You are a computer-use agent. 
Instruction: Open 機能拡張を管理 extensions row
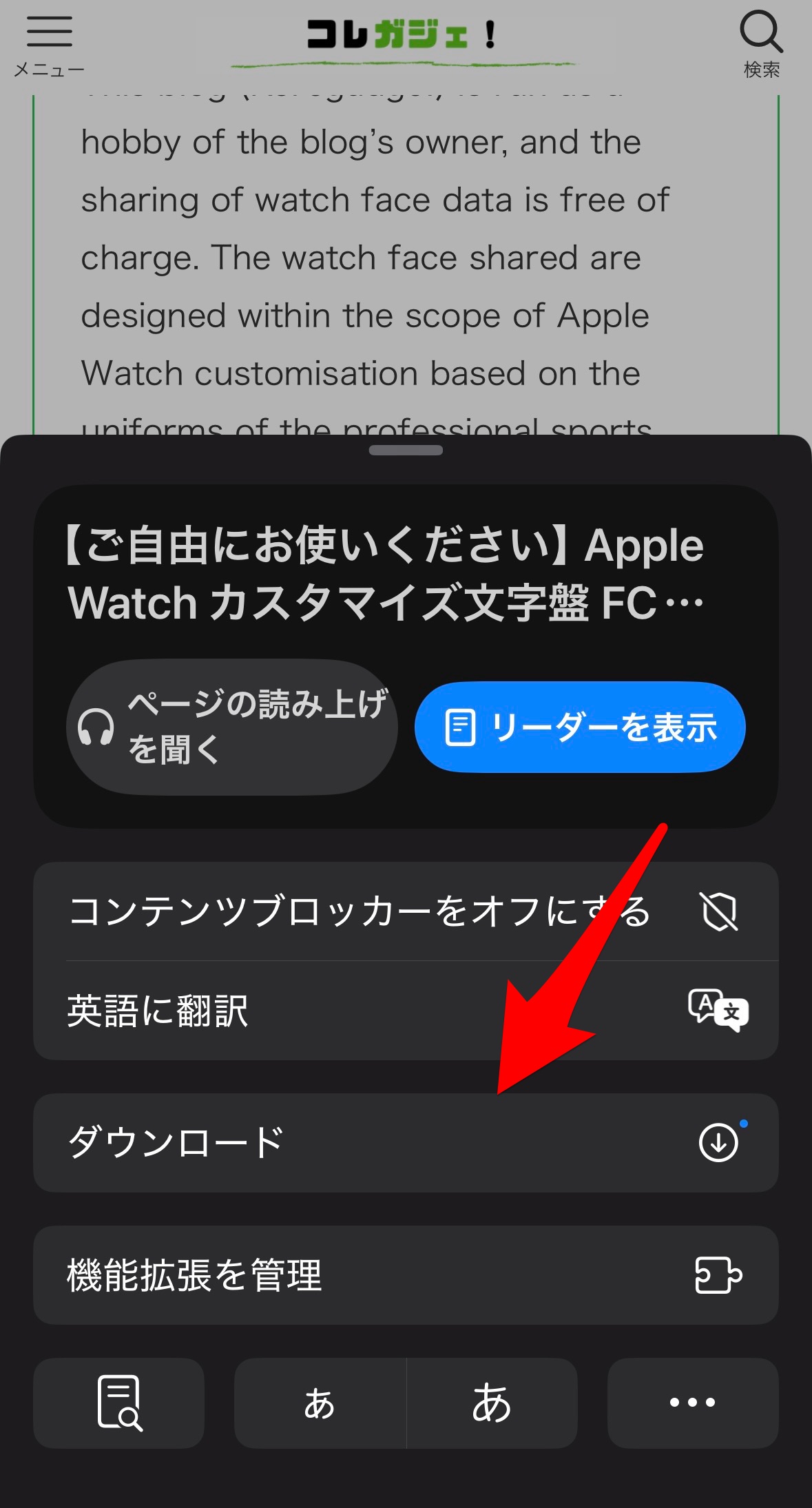click(406, 1274)
